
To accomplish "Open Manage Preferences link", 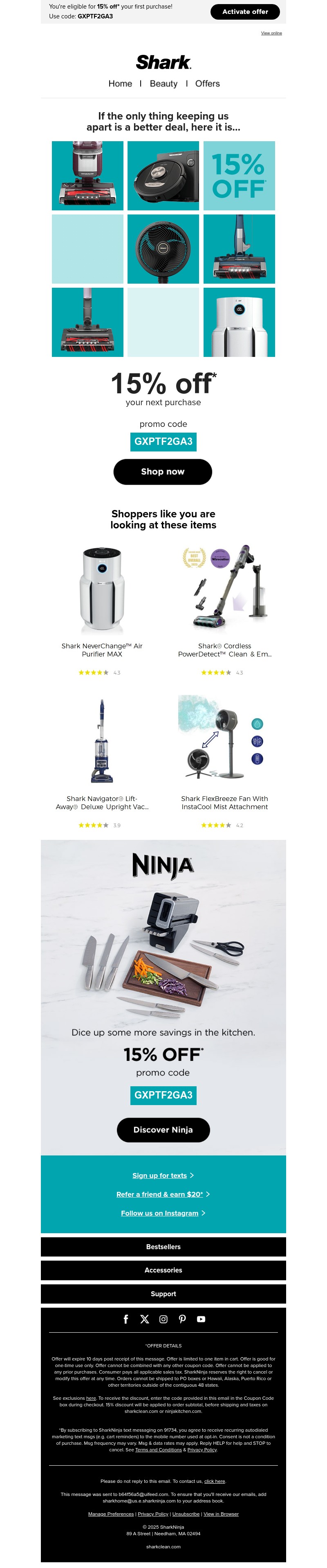I will point(111,1514).
